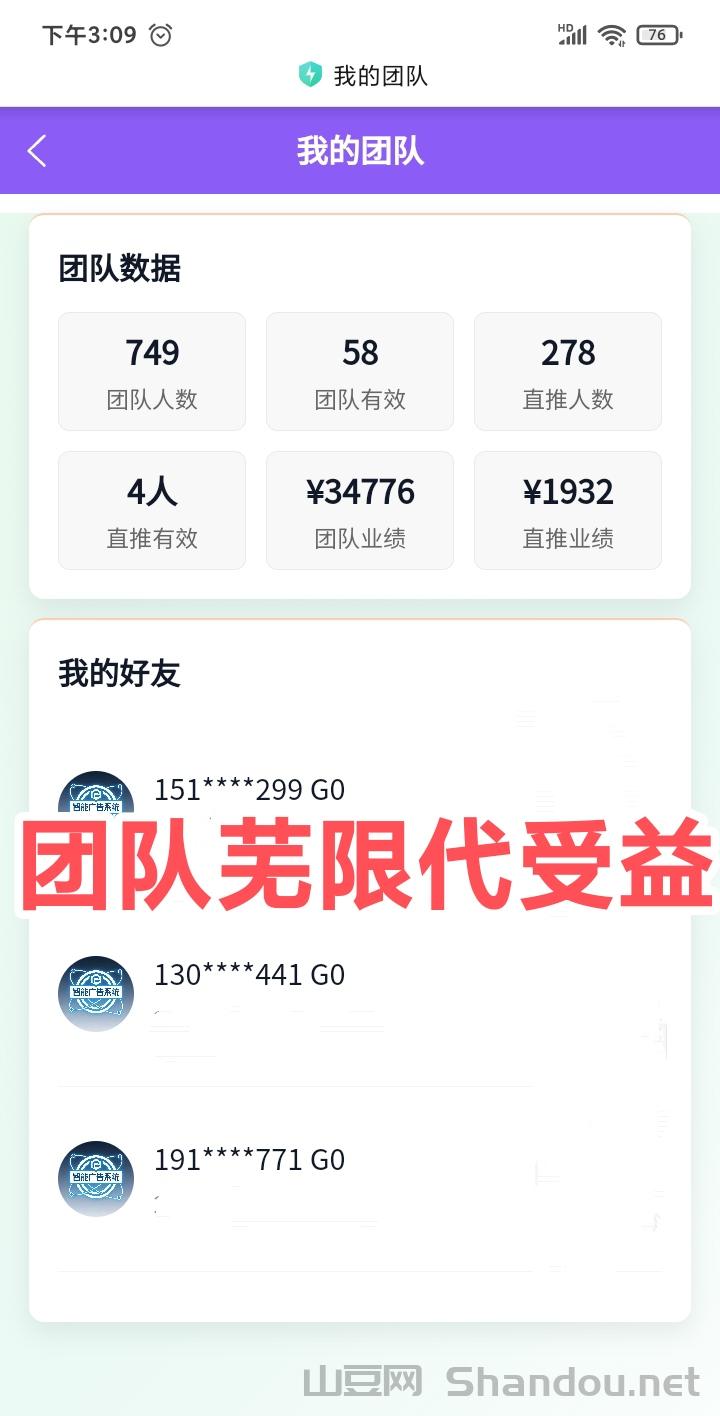This screenshot has height=1416, width=720.
Task: Open friend 191****771 G0
Action: point(249,1160)
